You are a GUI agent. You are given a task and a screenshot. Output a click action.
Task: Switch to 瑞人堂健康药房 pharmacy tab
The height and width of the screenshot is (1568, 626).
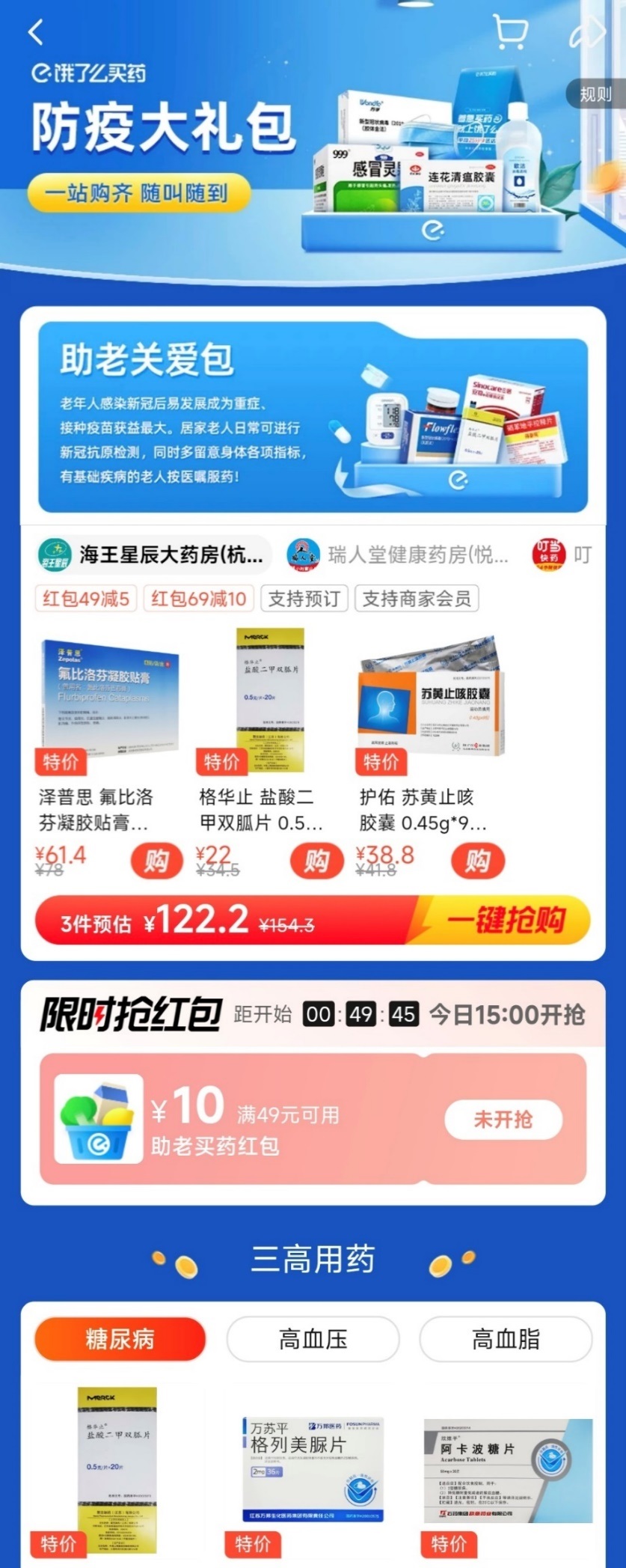400,555
